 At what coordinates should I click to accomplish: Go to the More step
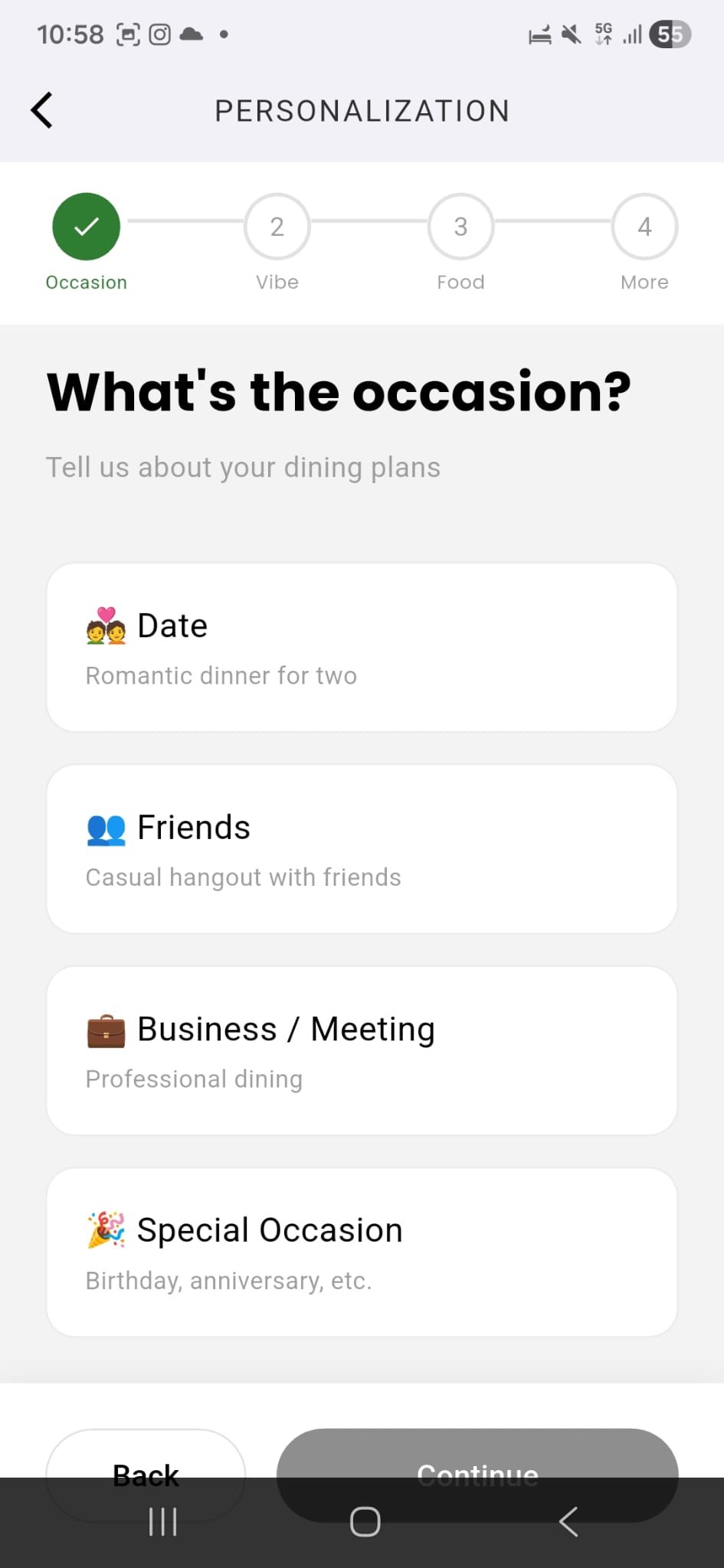[x=644, y=226]
